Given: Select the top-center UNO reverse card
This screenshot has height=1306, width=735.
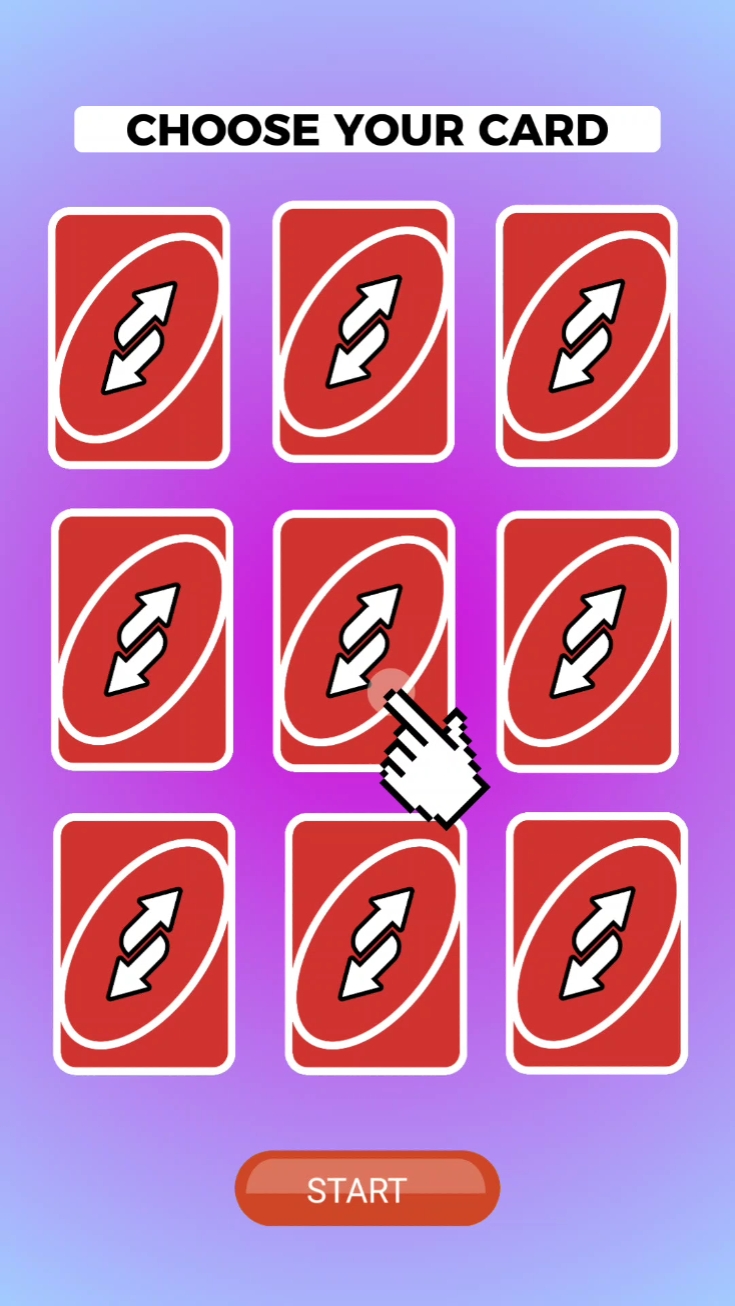Looking at the screenshot, I should coord(364,335).
